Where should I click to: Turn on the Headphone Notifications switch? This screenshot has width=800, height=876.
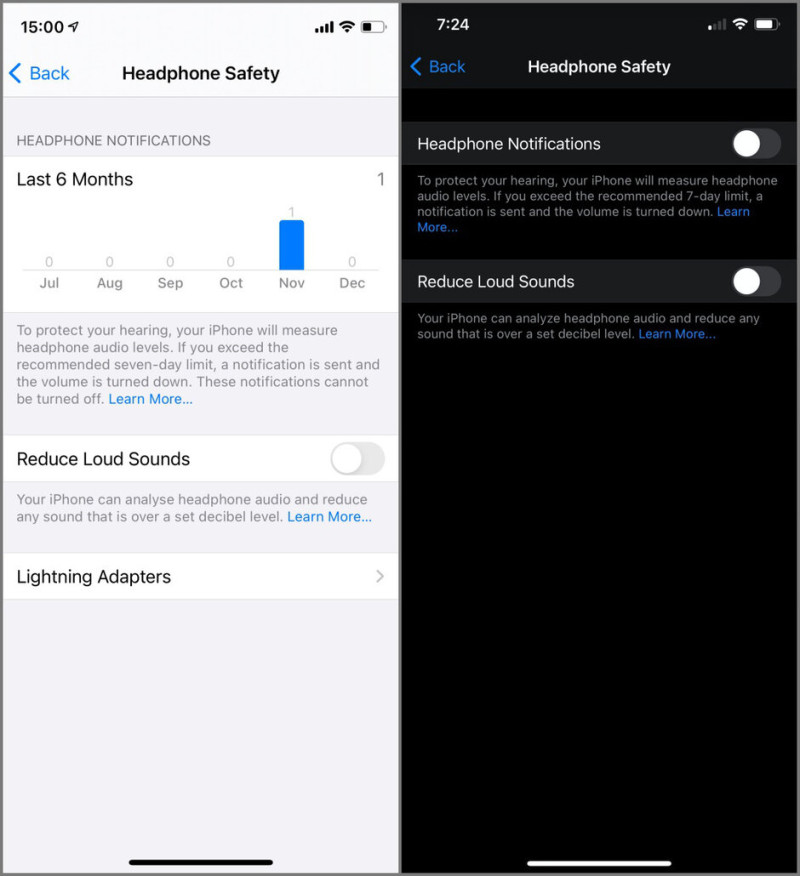755,144
